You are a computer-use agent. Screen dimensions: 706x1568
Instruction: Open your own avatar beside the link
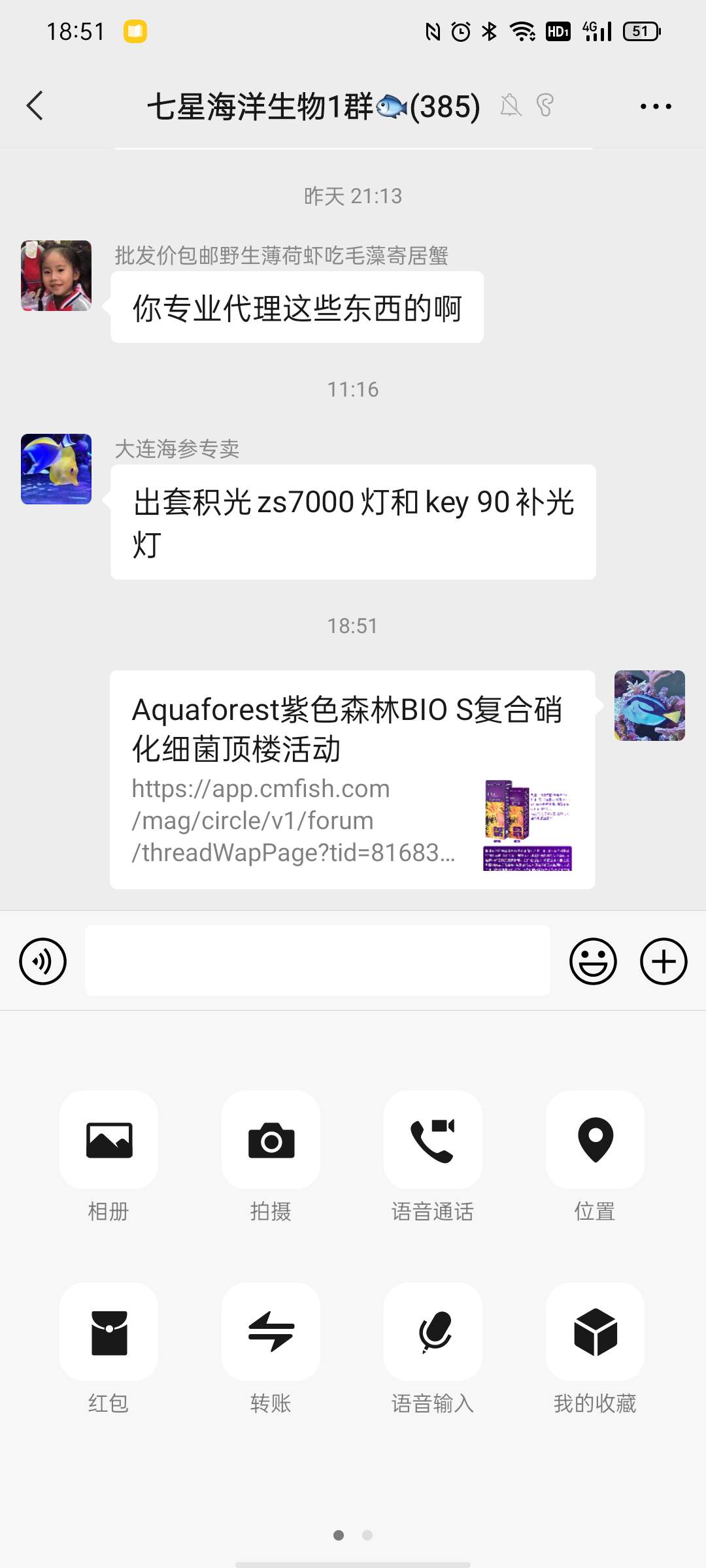pos(649,706)
